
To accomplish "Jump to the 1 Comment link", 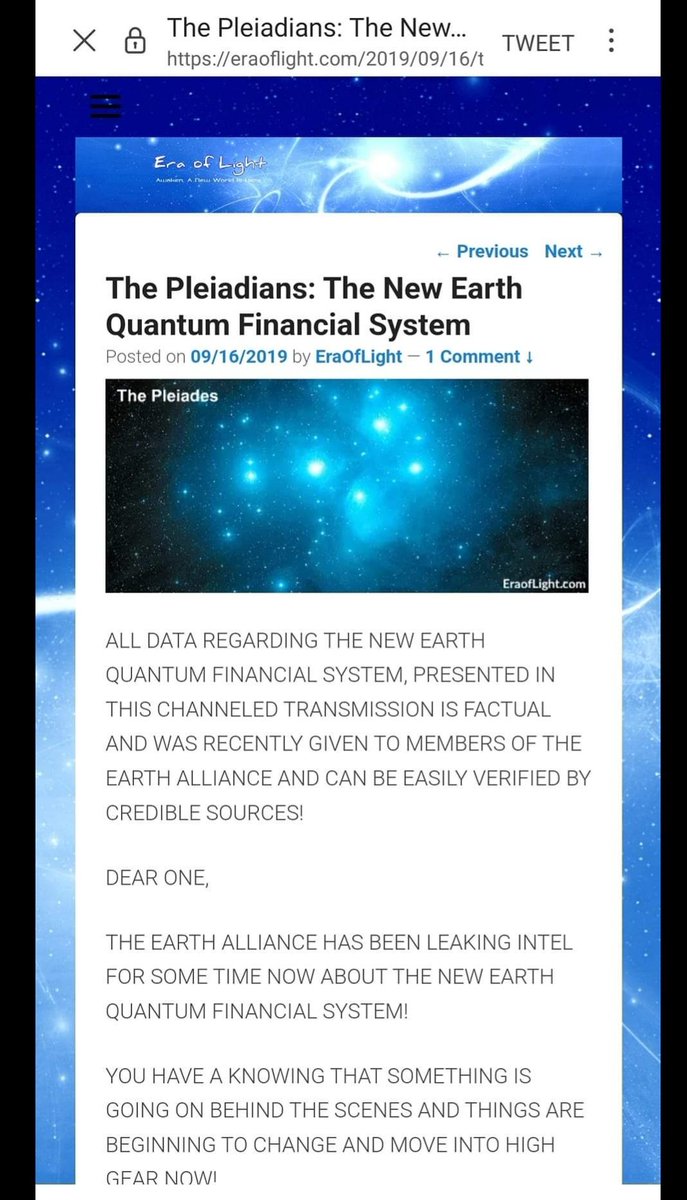I will coord(479,356).
